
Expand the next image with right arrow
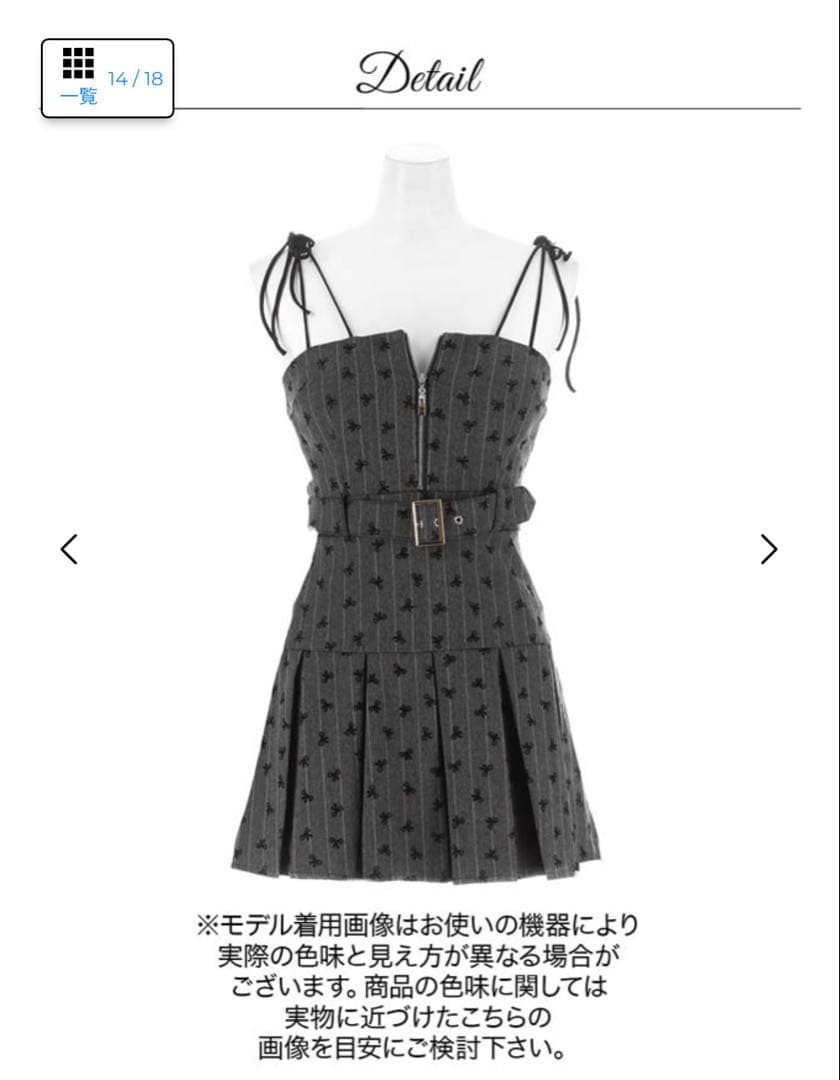(x=770, y=549)
